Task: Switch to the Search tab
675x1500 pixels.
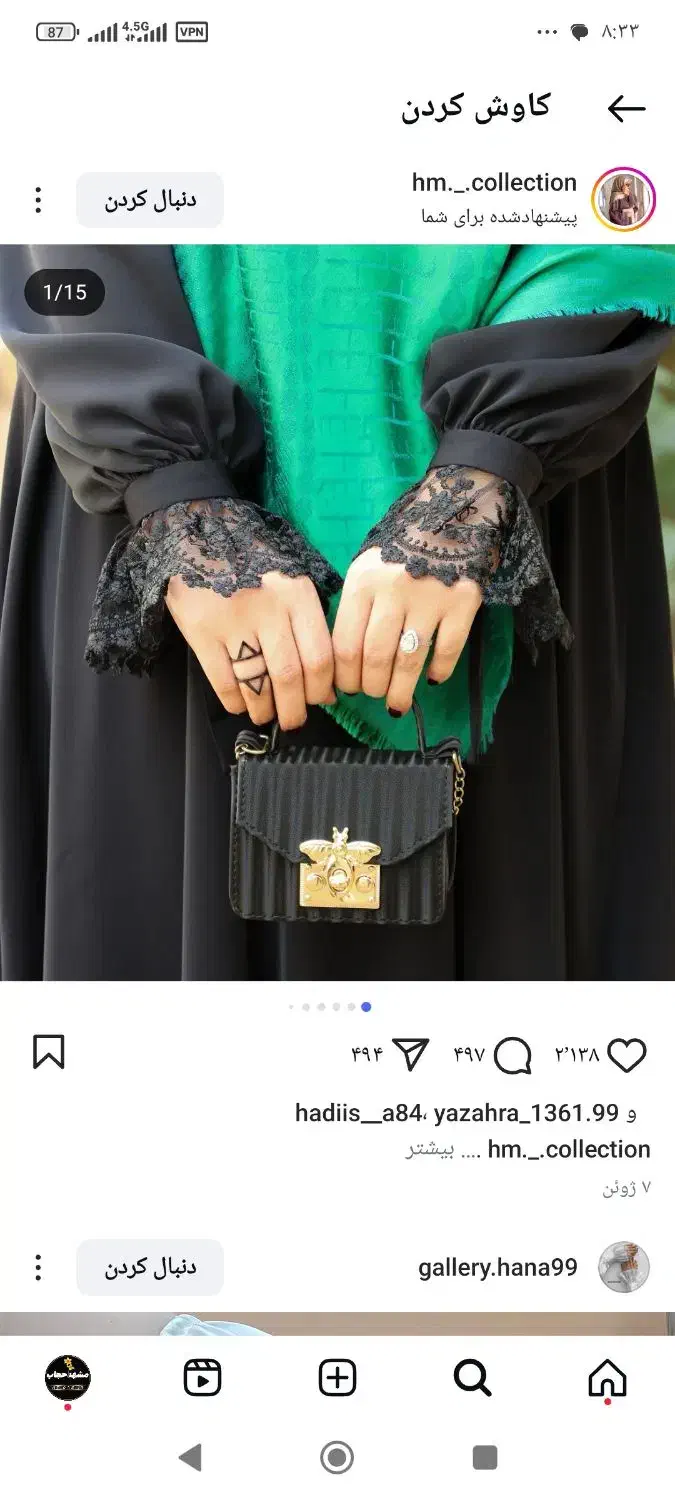Action: coord(472,1379)
